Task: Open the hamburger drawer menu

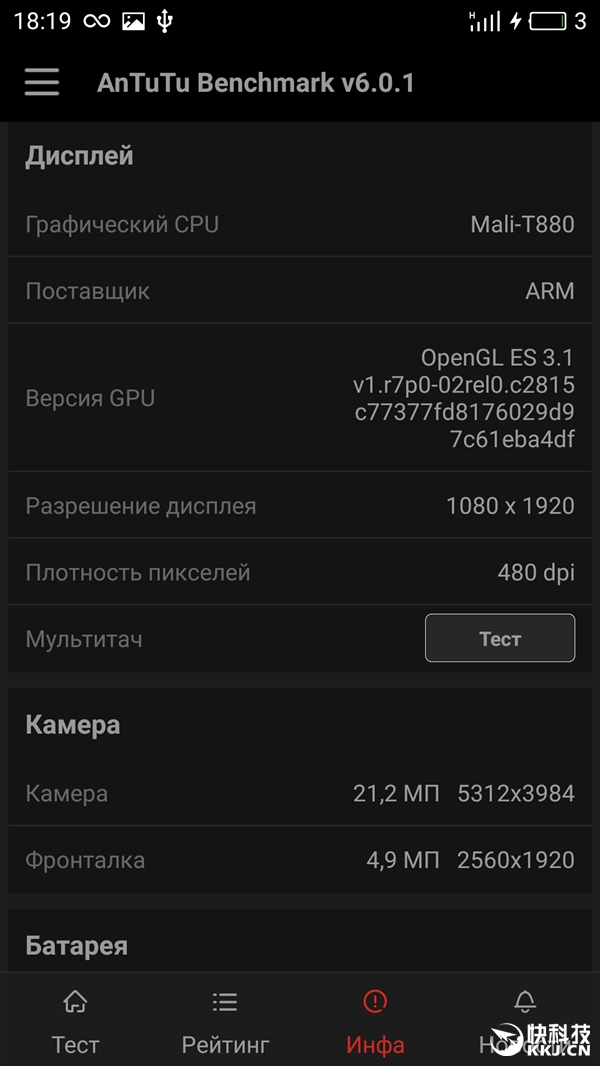Action: pyautogui.click(x=42, y=82)
